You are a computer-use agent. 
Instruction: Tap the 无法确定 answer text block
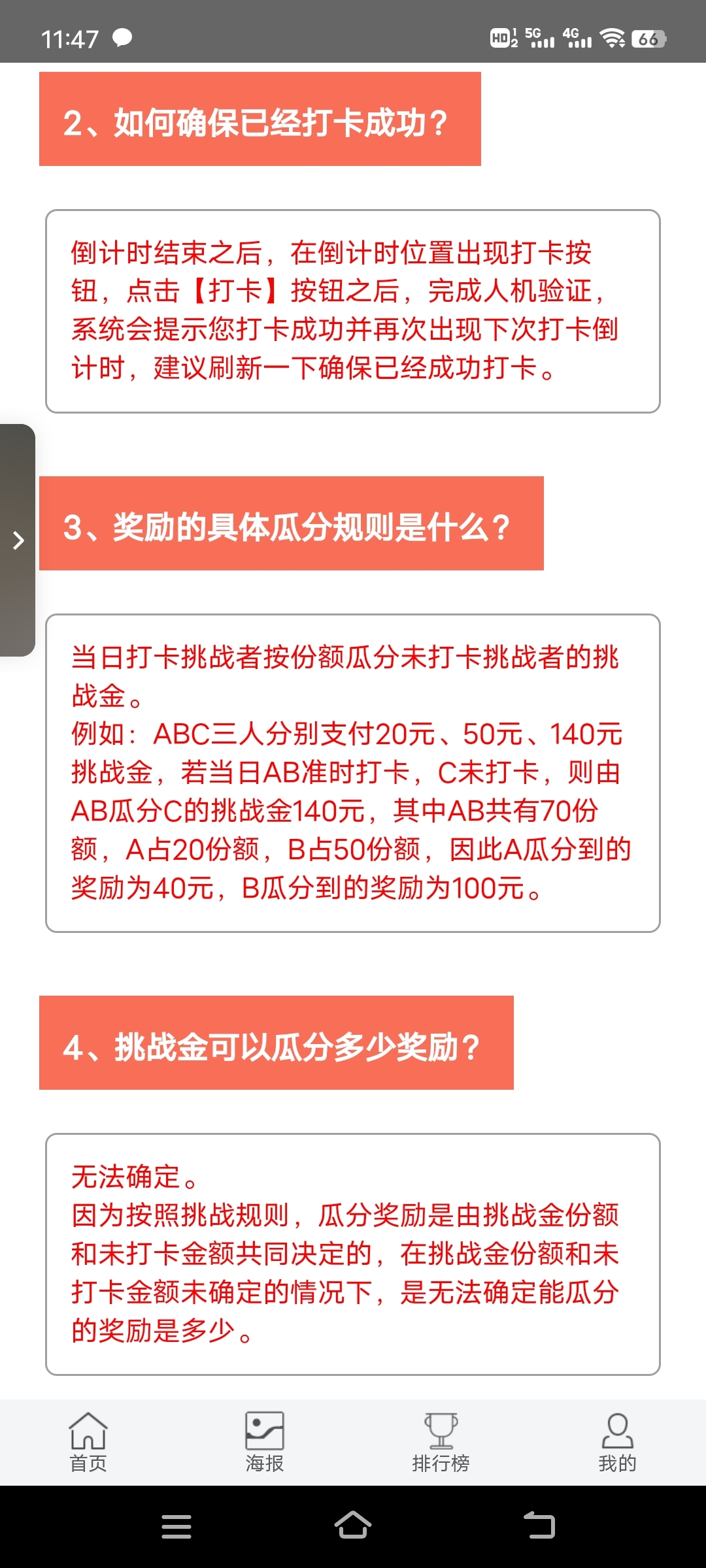click(x=352, y=1254)
